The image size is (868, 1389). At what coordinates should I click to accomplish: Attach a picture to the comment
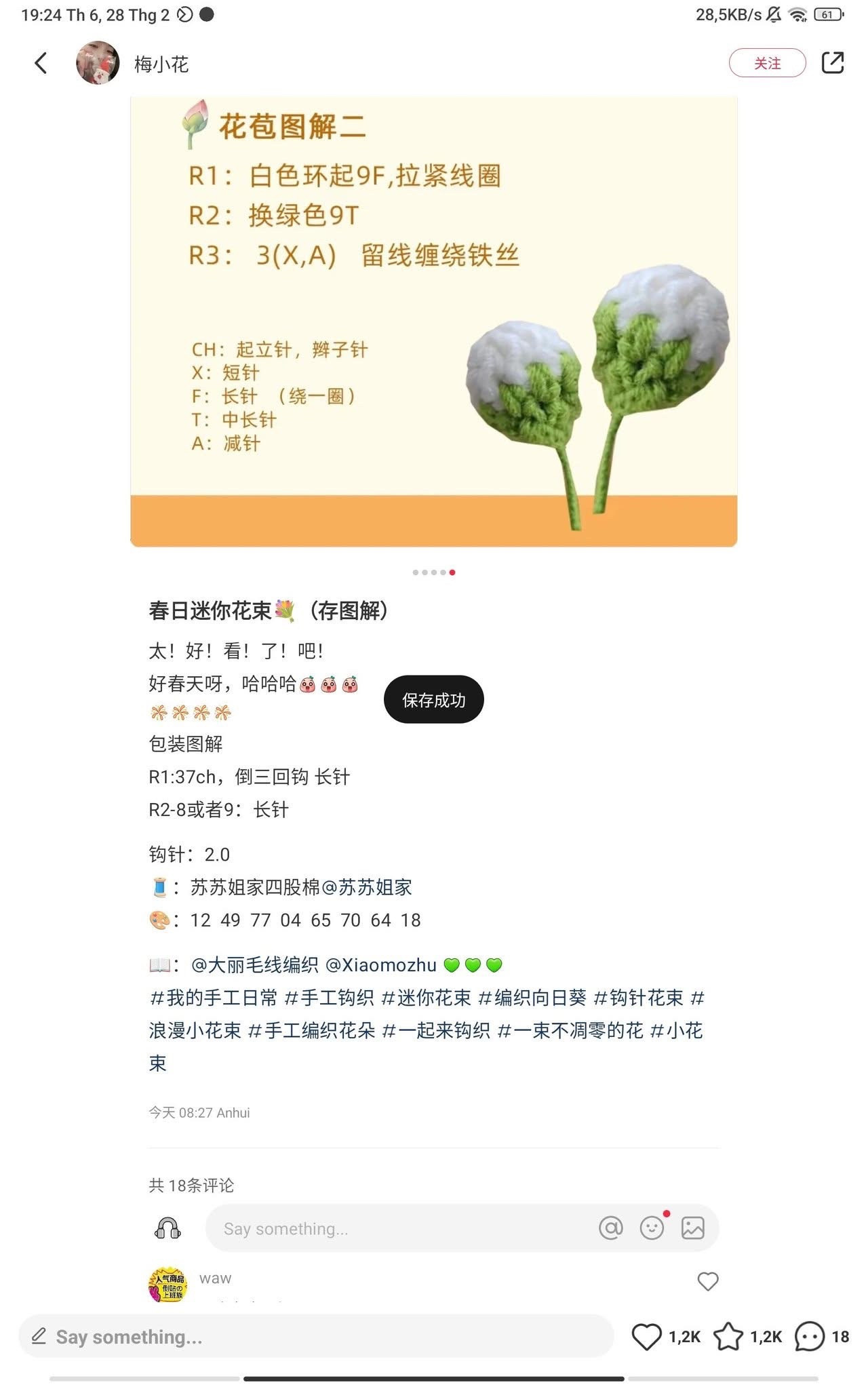pyautogui.click(x=693, y=1228)
